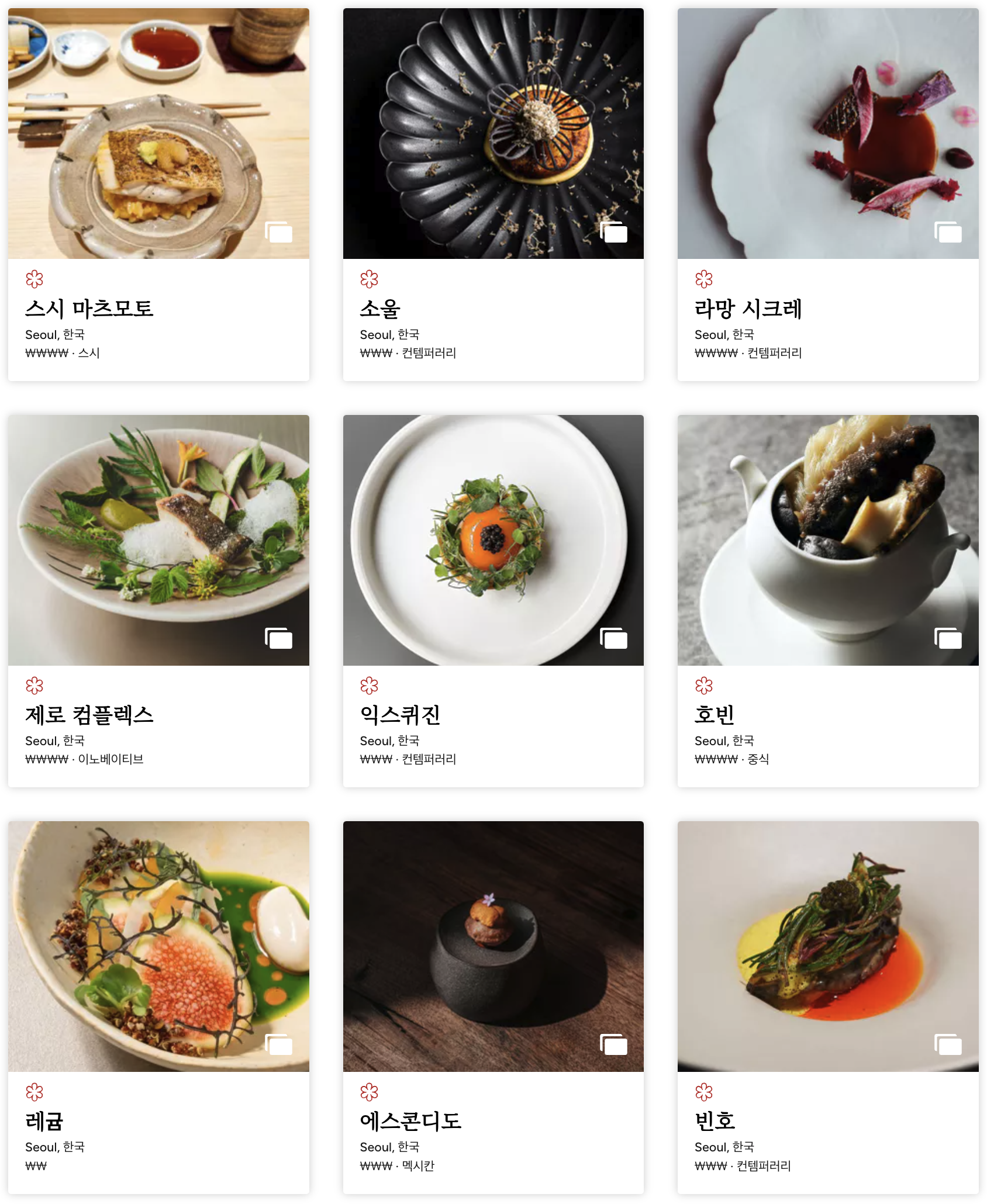
Task: Open the 에스콘디도 restaurant card
Action: 410,1121
